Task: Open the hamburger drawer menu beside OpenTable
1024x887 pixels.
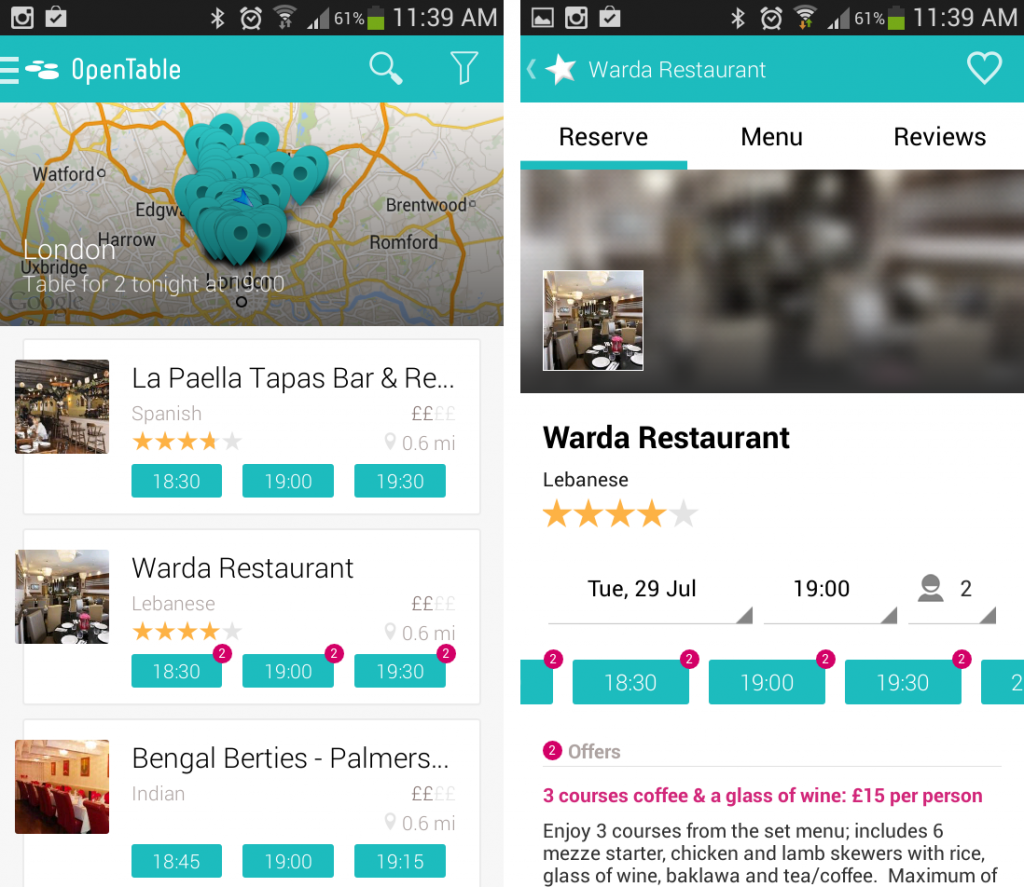Action: click(10, 70)
